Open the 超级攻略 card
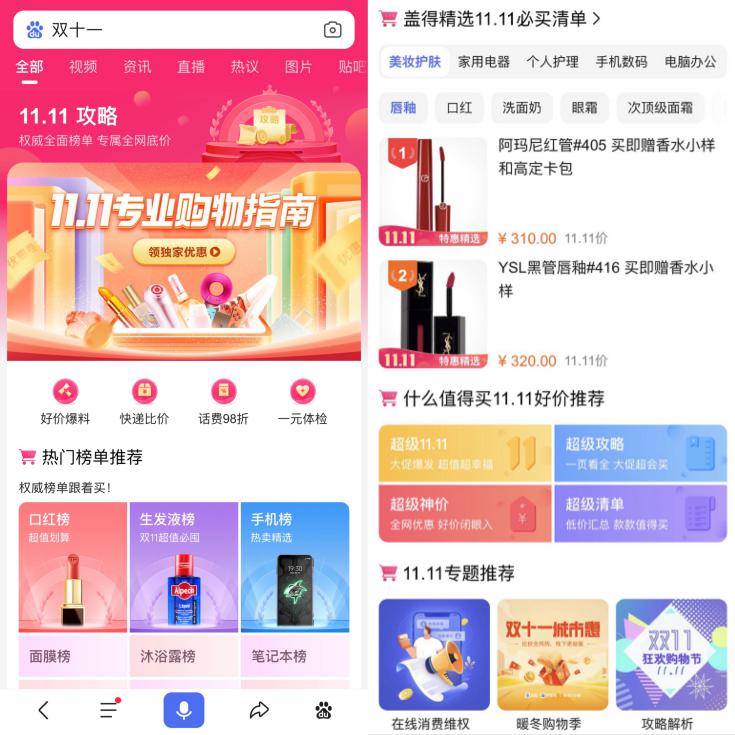Image resolution: width=735 pixels, height=735 pixels. [x=640, y=454]
